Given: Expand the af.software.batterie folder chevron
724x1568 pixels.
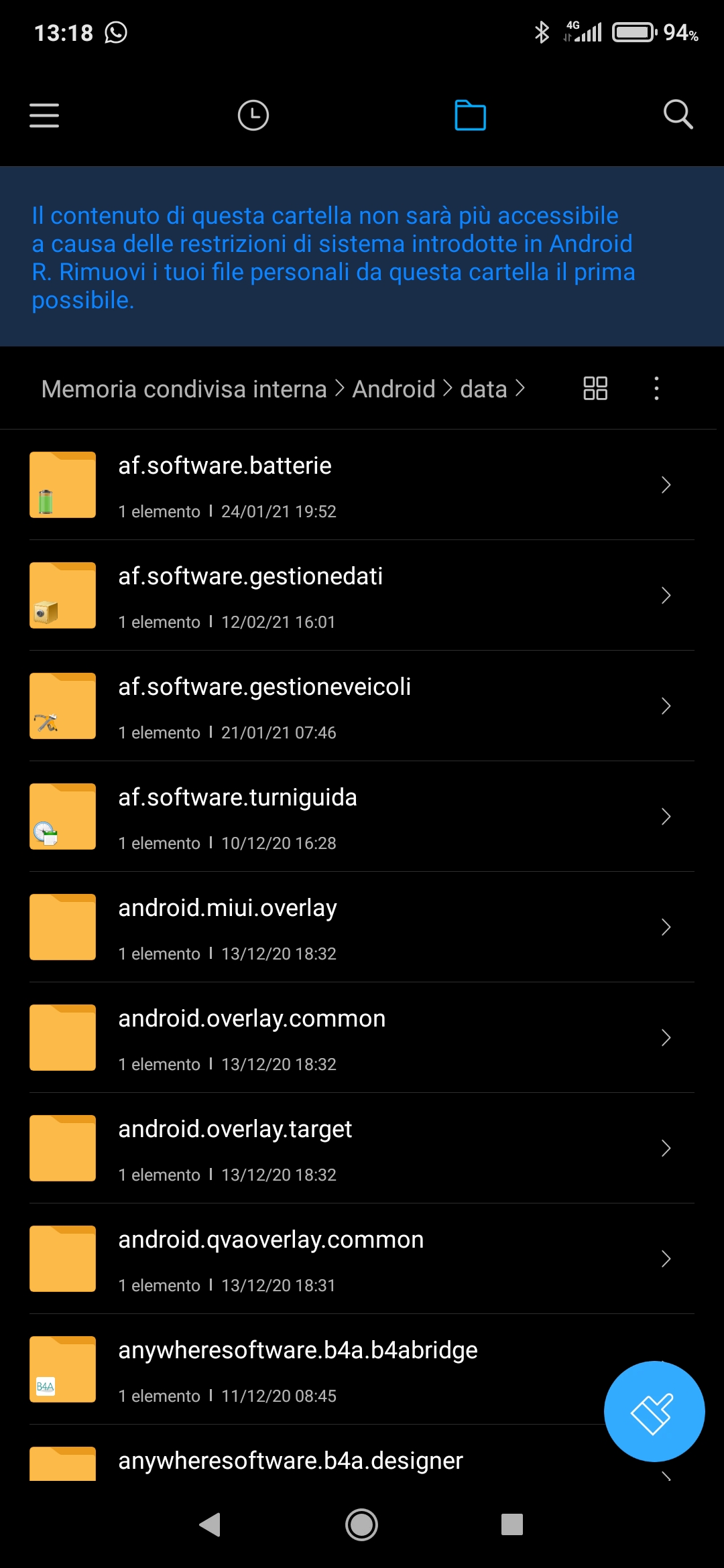Looking at the screenshot, I should (666, 484).
